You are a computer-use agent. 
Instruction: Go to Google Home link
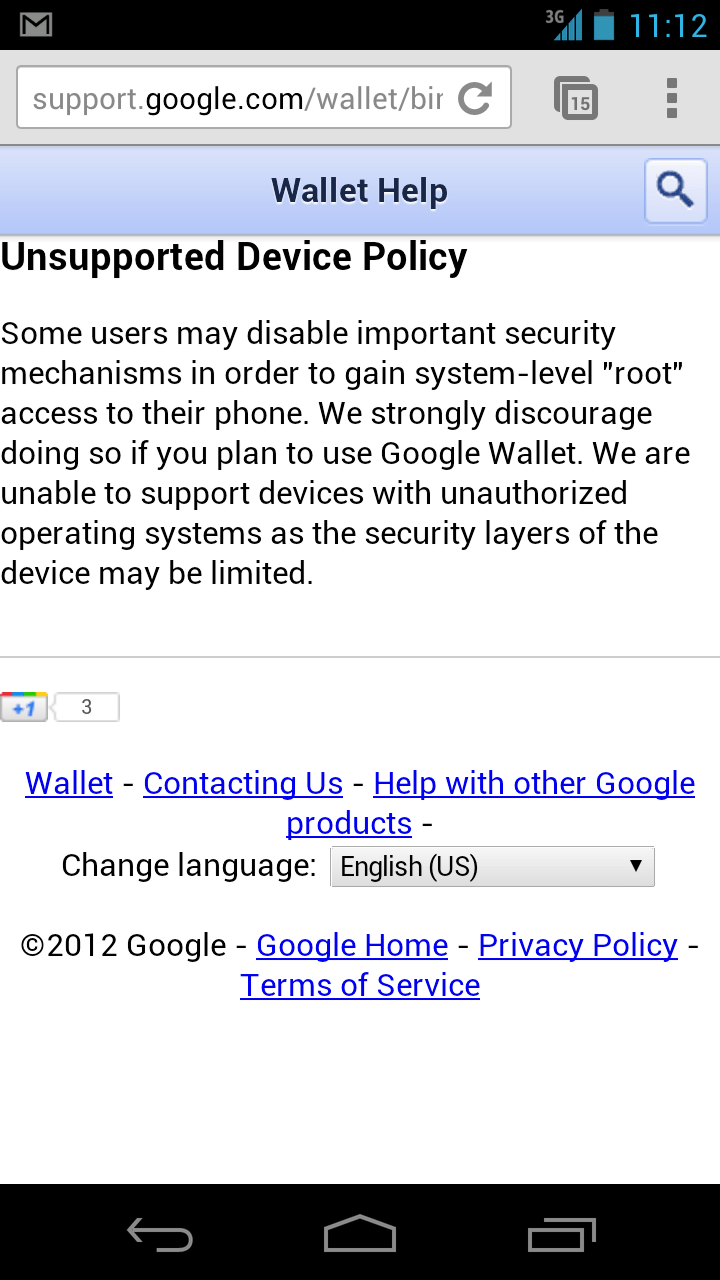click(352, 945)
